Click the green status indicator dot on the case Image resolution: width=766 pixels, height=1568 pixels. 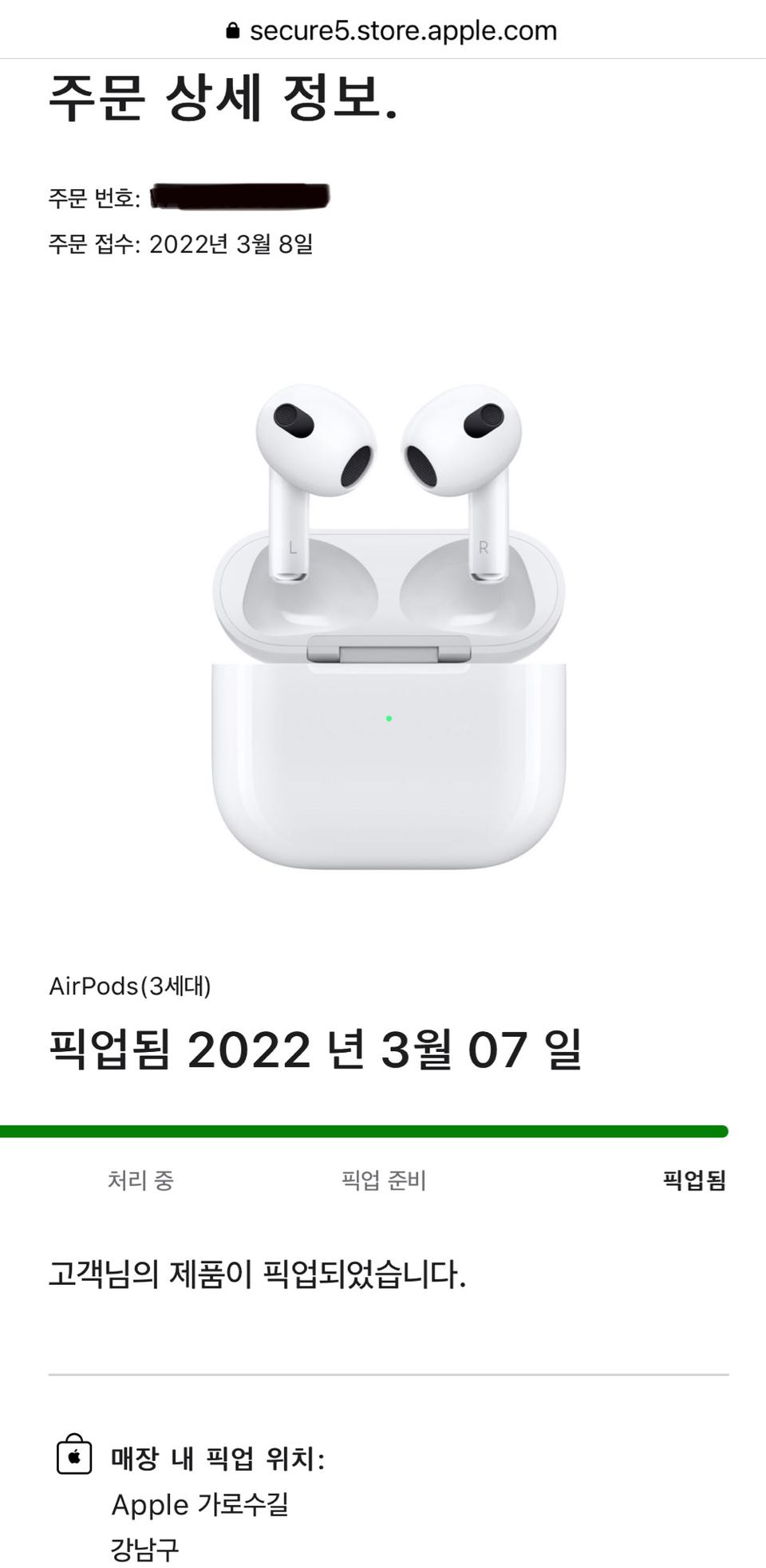click(389, 718)
